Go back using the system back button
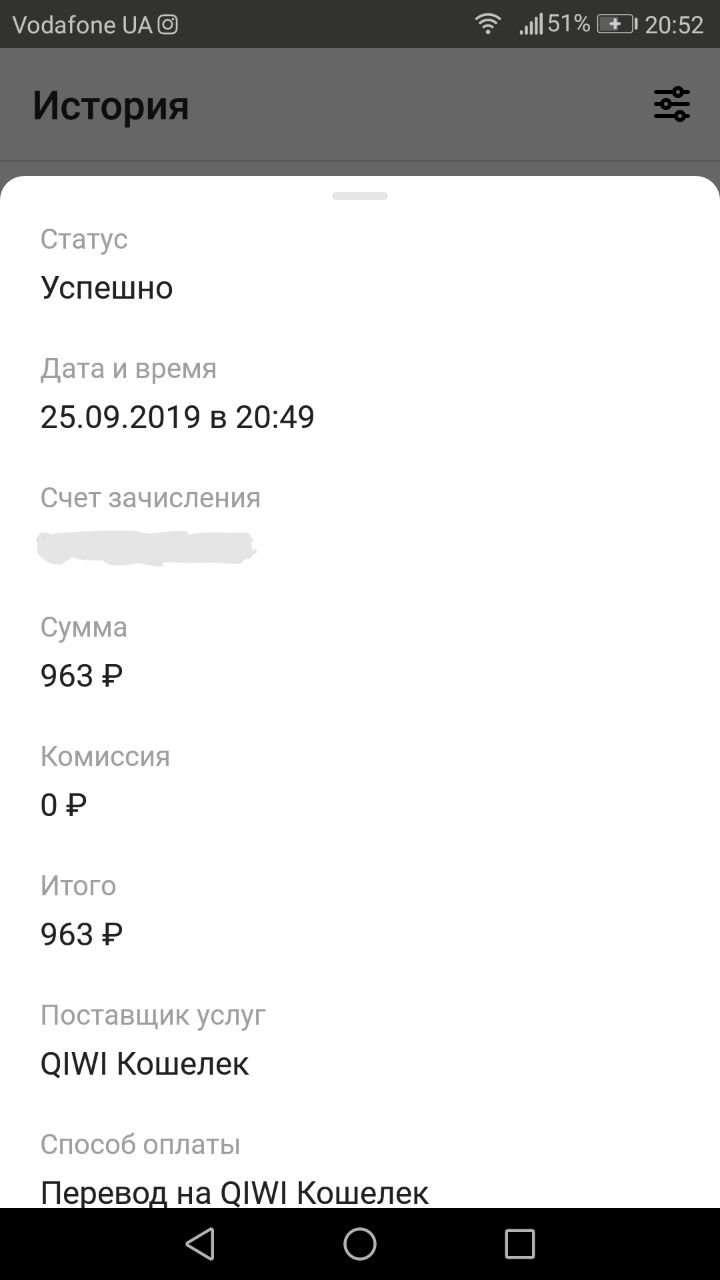720x1280 pixels. point(200,1243)
